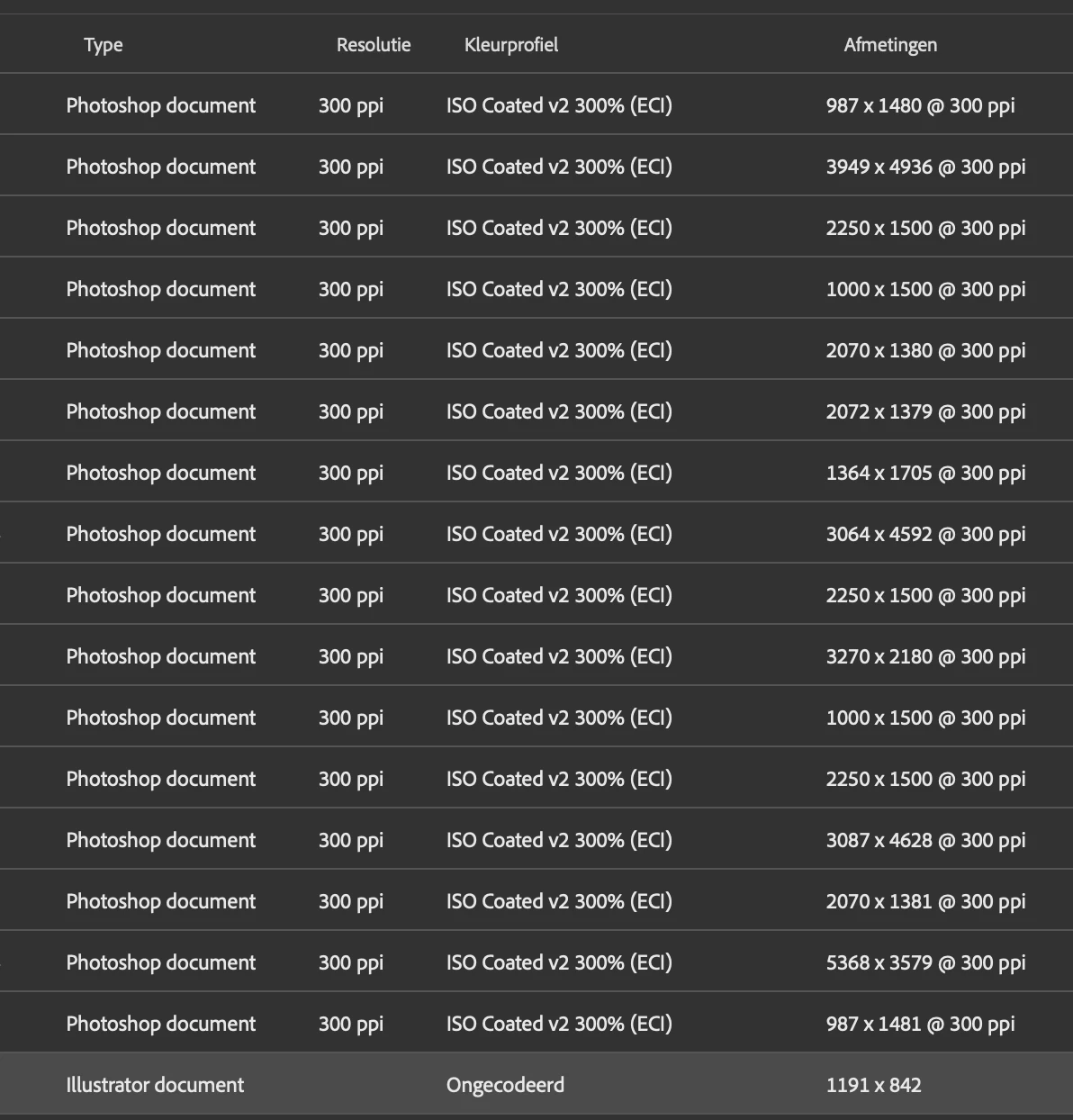1073x1120 pixels.
Task: Select the document sized 5368 x 3579
Action: (925, 962)
